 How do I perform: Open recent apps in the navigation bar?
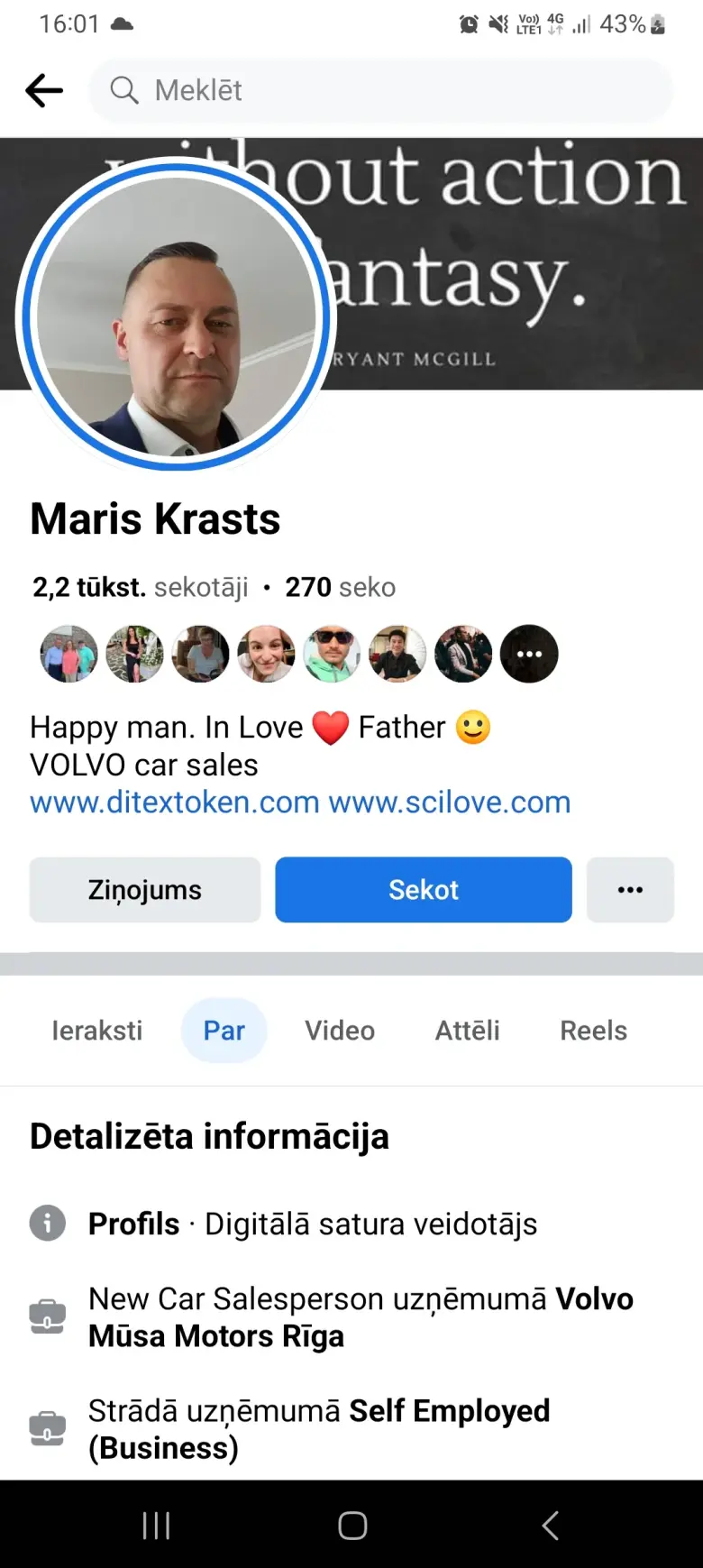[x=156, y=1526]
